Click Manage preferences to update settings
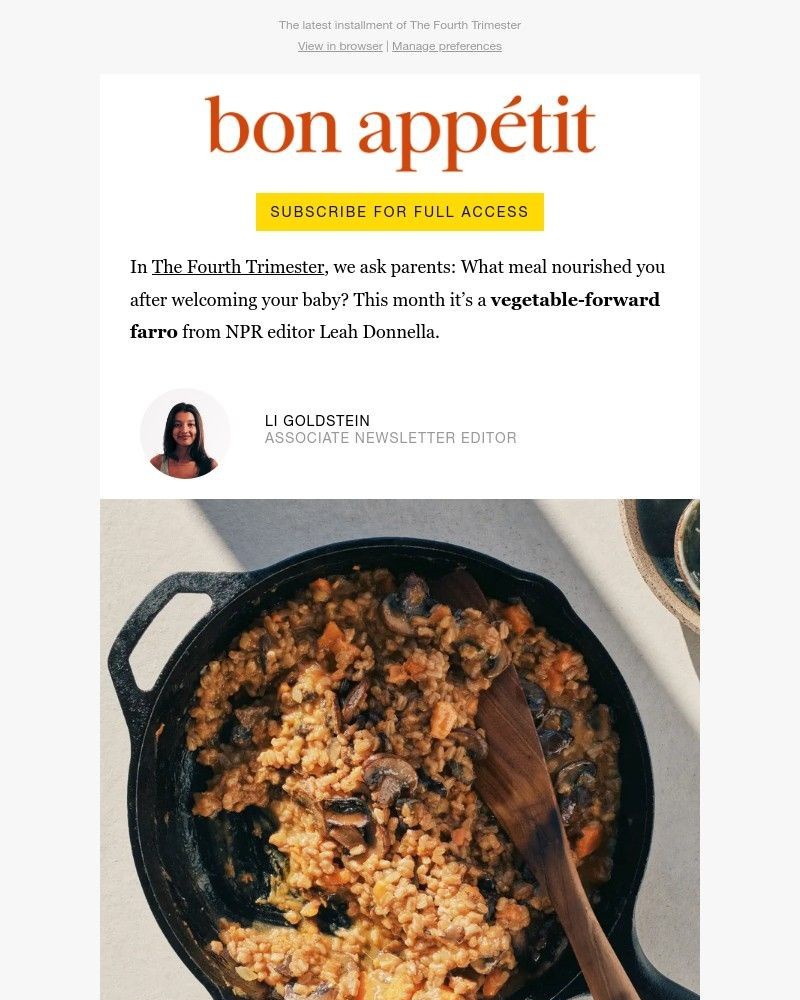 pos(447,46)
